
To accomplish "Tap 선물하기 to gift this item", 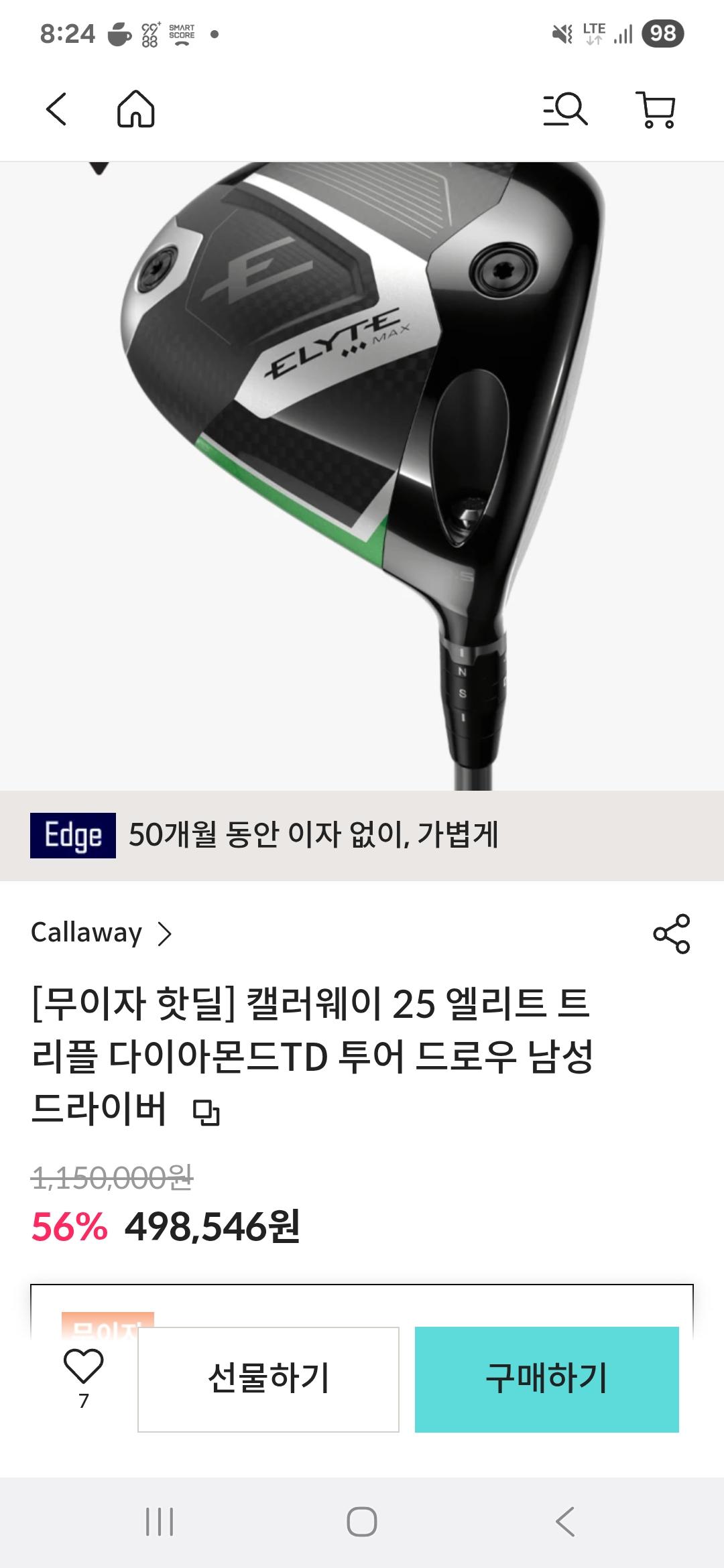I will [268, 1379].
